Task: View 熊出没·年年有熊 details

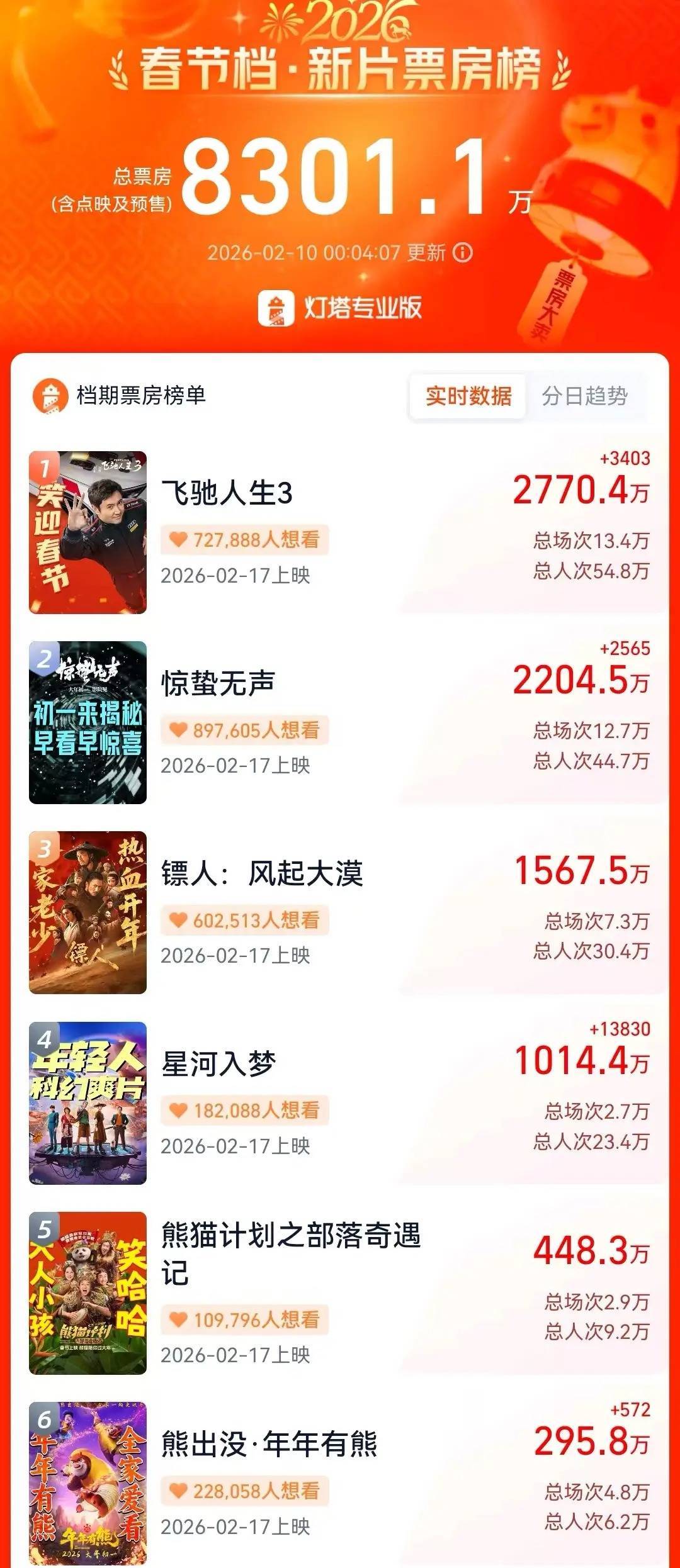Action: pyautogui.click(x=269, y=1444)
